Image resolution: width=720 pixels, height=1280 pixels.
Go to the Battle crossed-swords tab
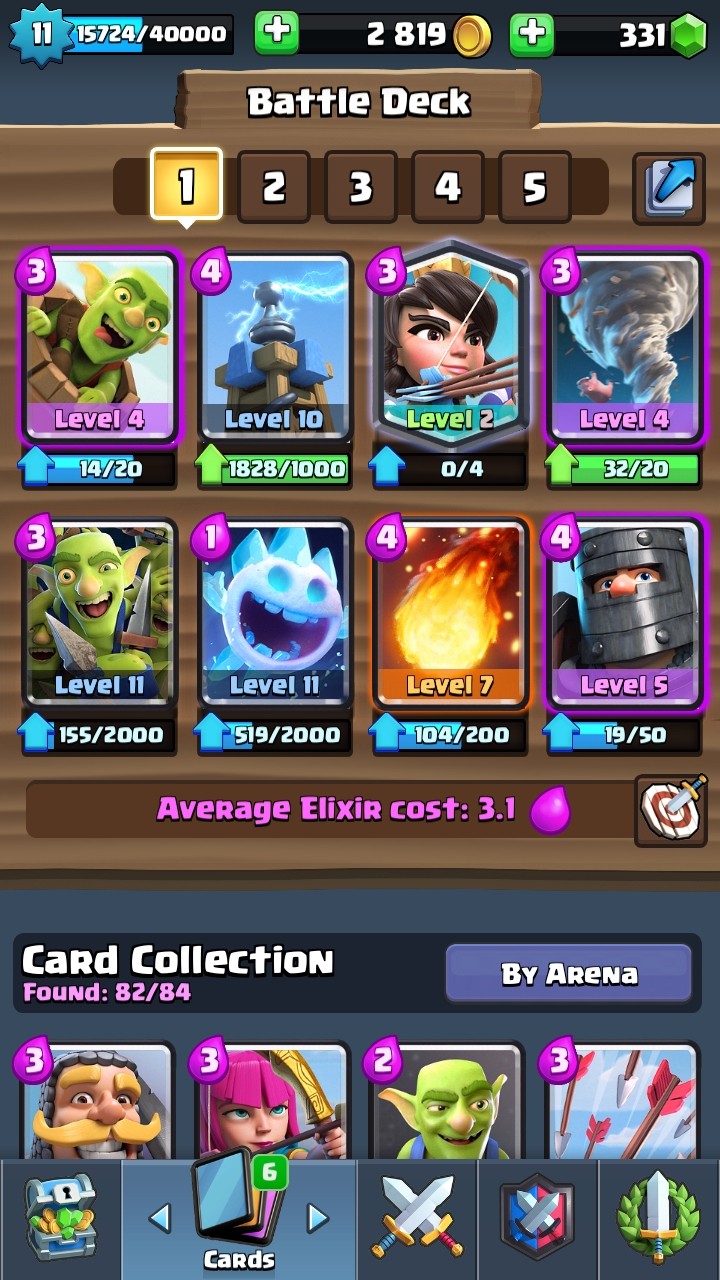tap(417, 1220)
